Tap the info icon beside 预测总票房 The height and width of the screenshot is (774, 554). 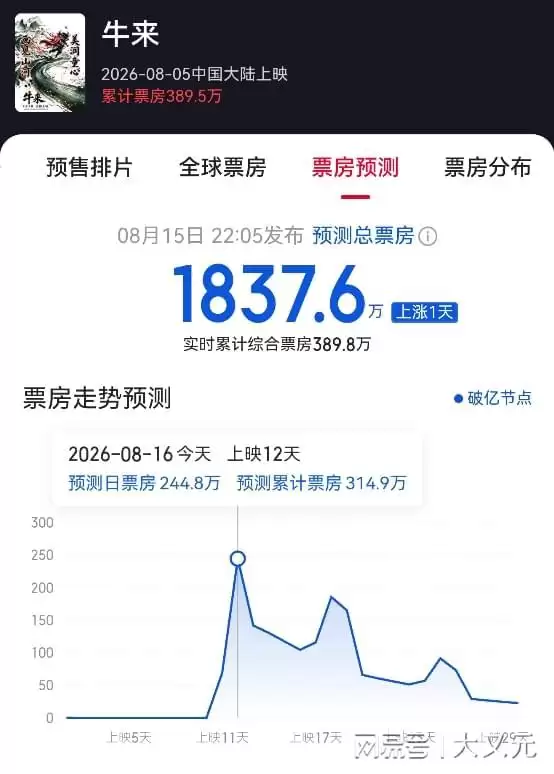point(428,236)
